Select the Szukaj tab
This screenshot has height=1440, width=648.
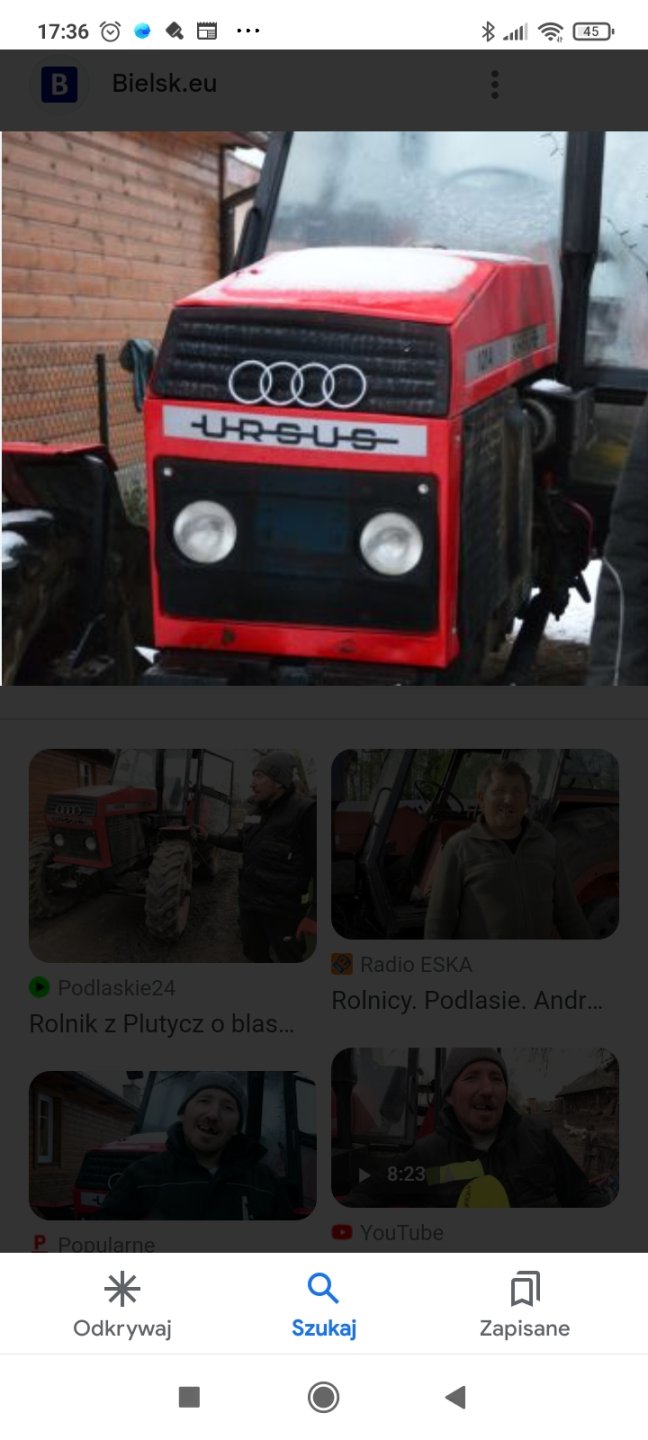point(323,1305)
